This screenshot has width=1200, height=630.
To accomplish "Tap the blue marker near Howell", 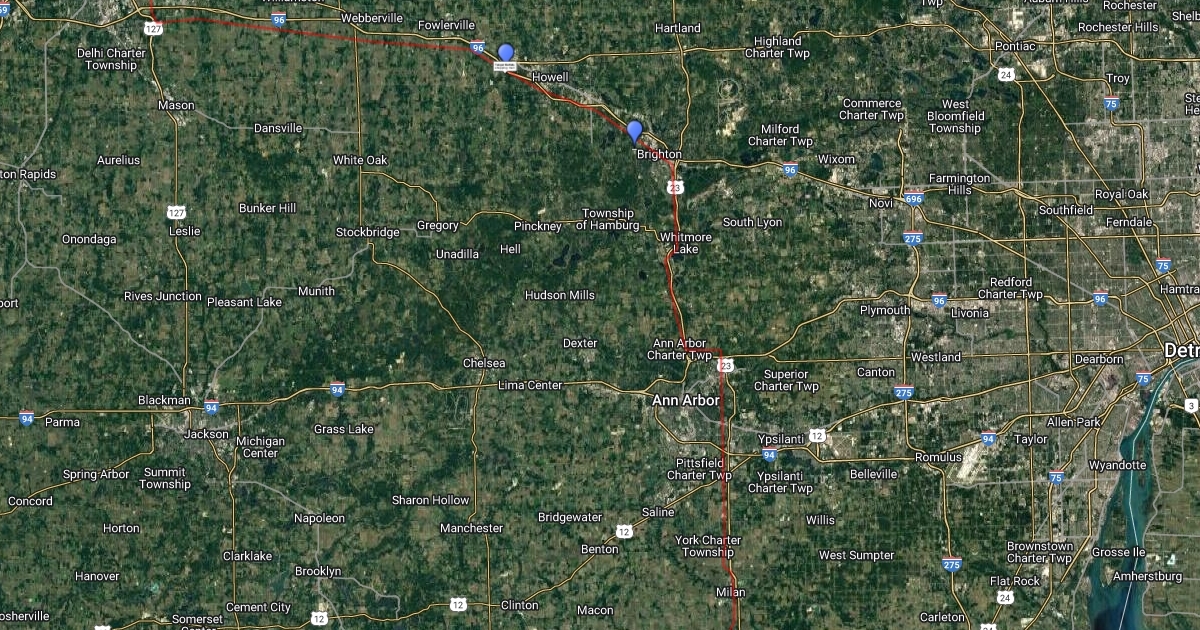I will pyautogui.click(x=506, y=53).
